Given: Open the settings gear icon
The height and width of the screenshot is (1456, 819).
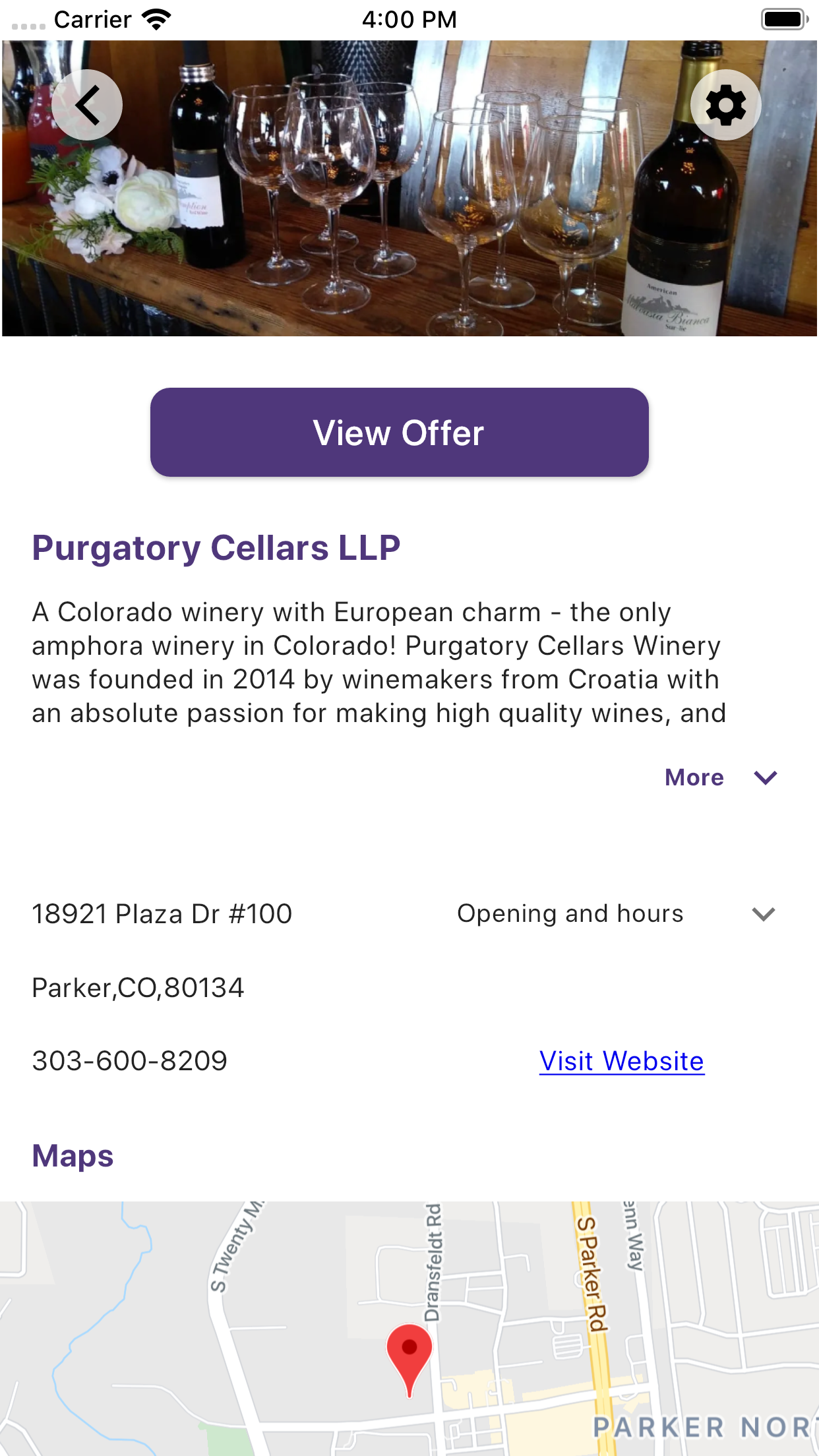Looking at the screenshot, I should [725, 105].
